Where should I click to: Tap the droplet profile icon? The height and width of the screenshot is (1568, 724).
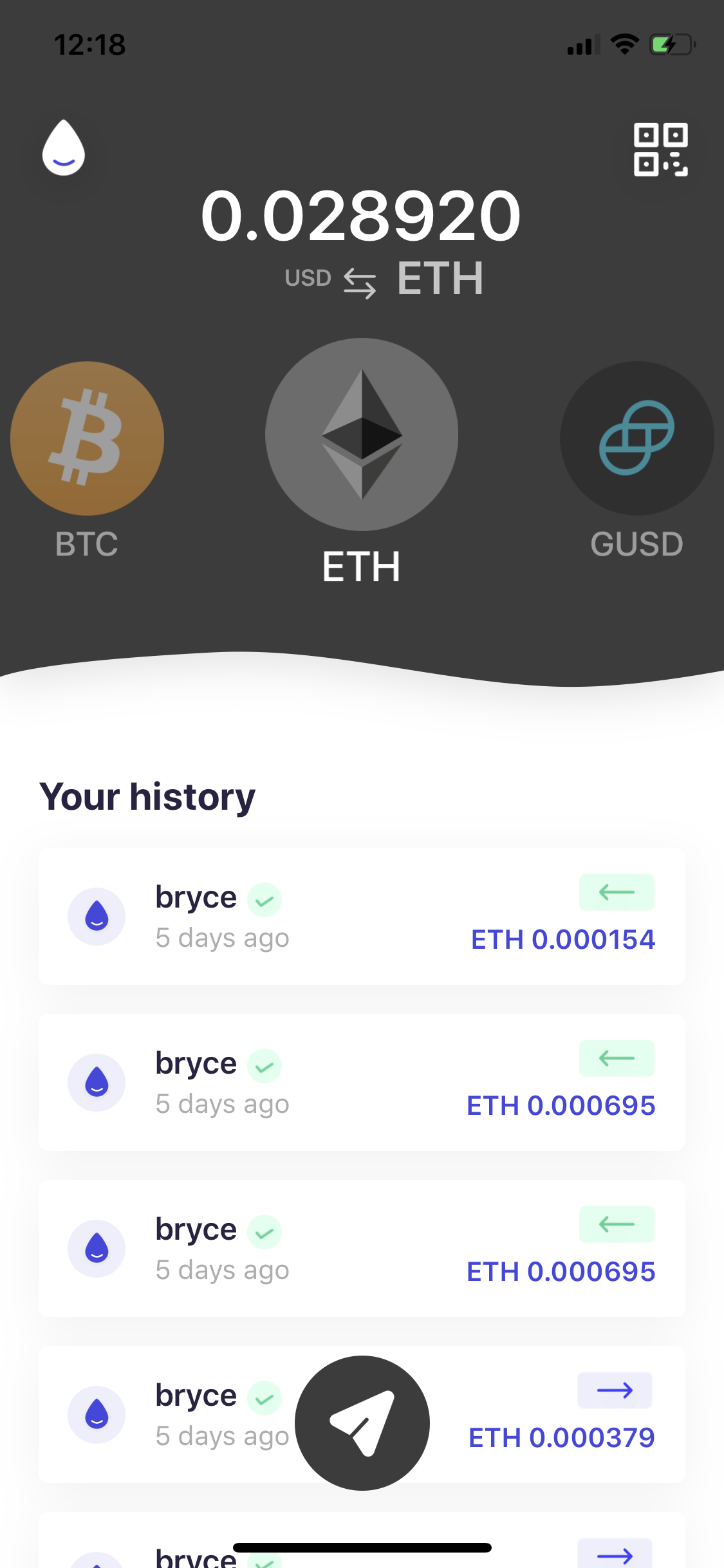64,148
